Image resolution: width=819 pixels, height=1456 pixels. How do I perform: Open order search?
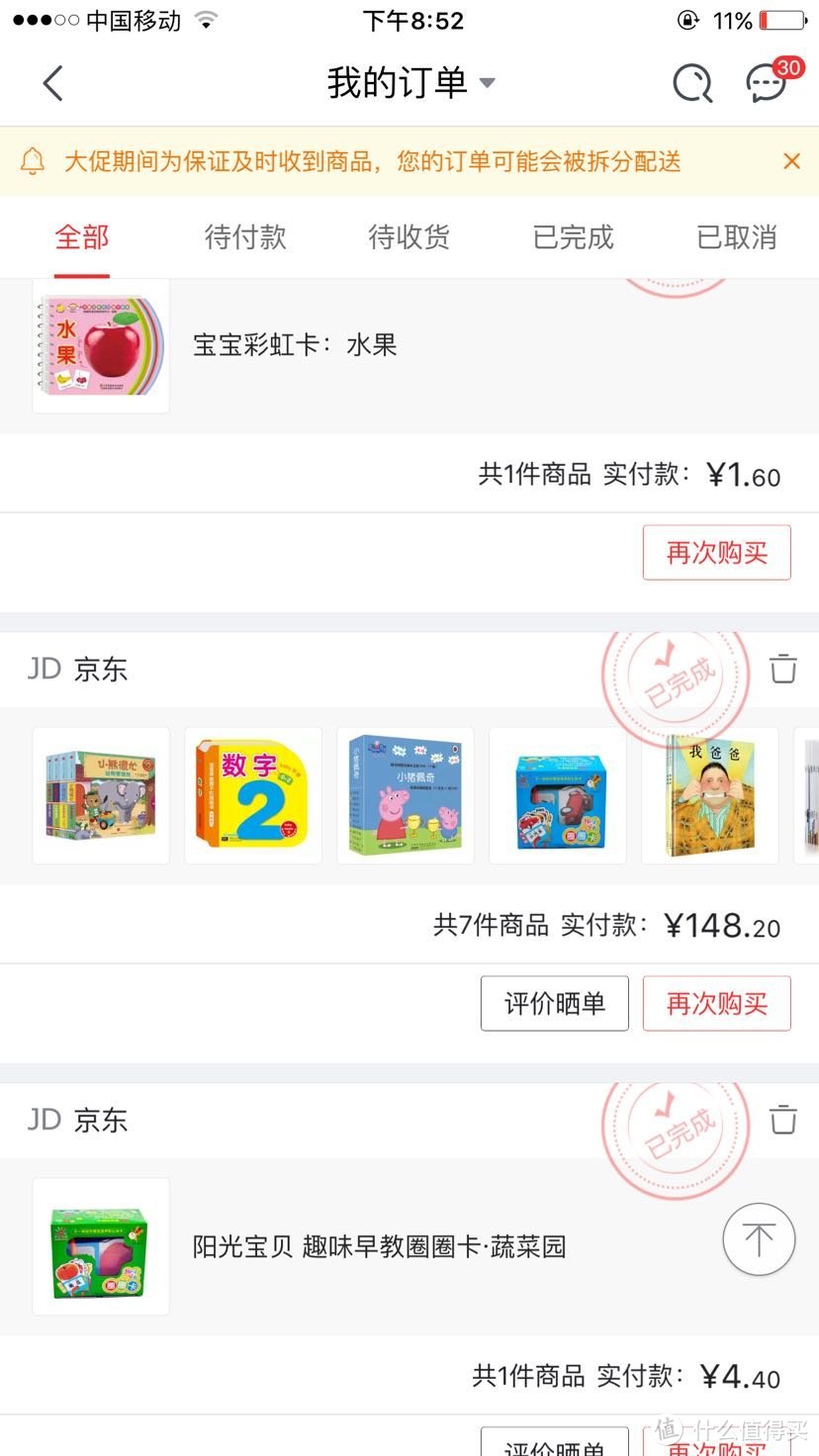[692, 83]
